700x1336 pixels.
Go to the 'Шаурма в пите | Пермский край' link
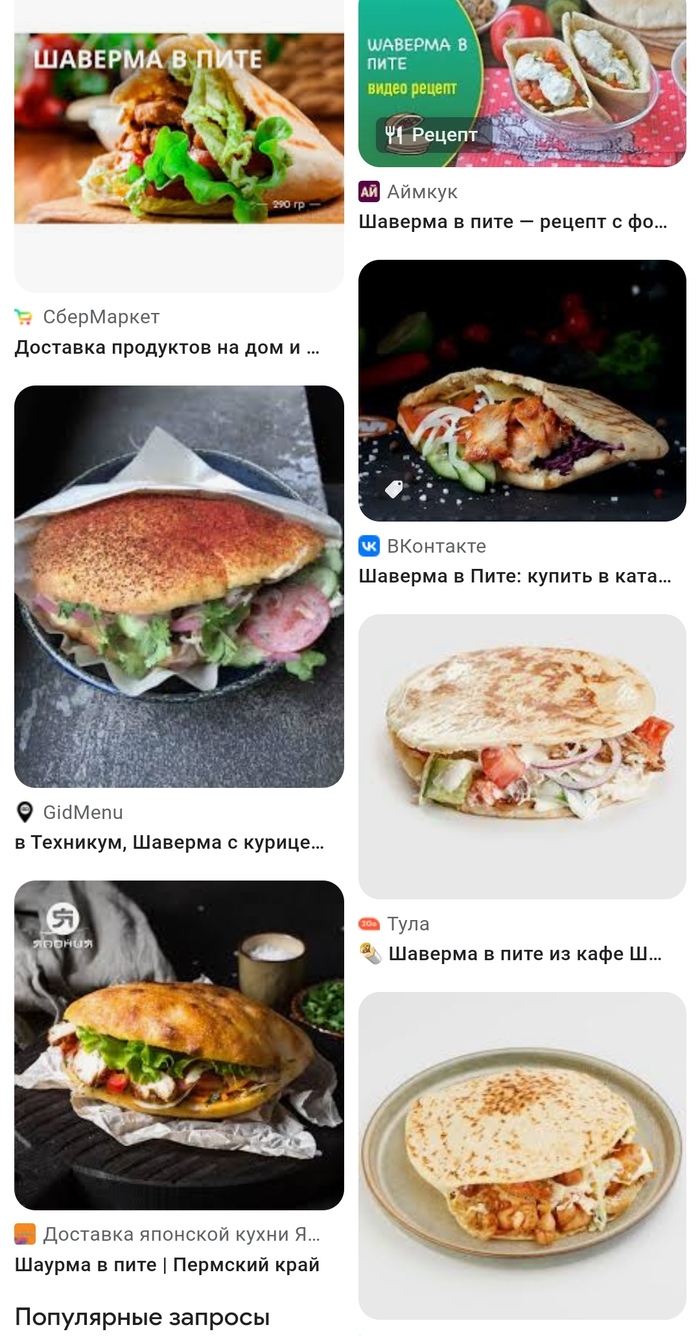click(x=167, y=1265)
